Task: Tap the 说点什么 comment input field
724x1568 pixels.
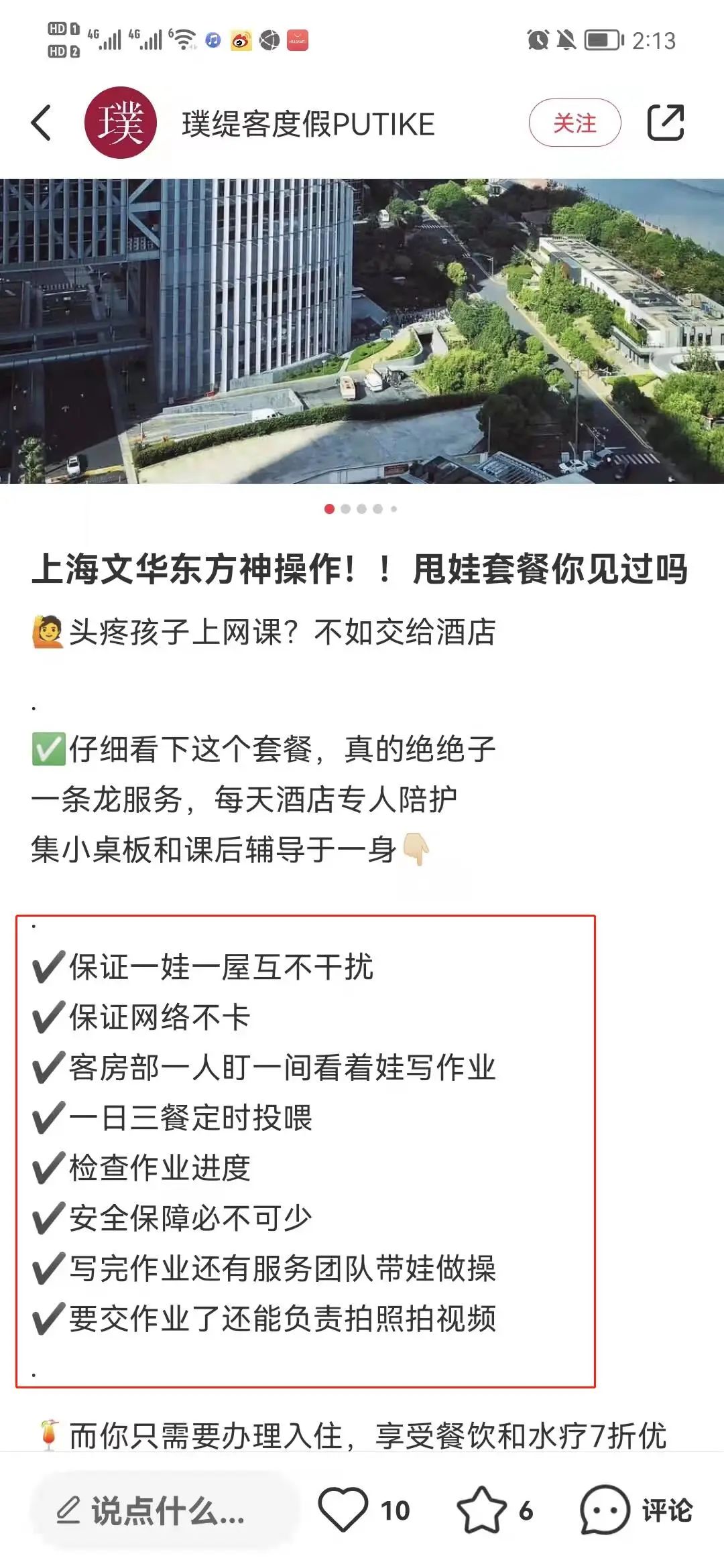Action: pyautogui.click(x=164, y=1511)
